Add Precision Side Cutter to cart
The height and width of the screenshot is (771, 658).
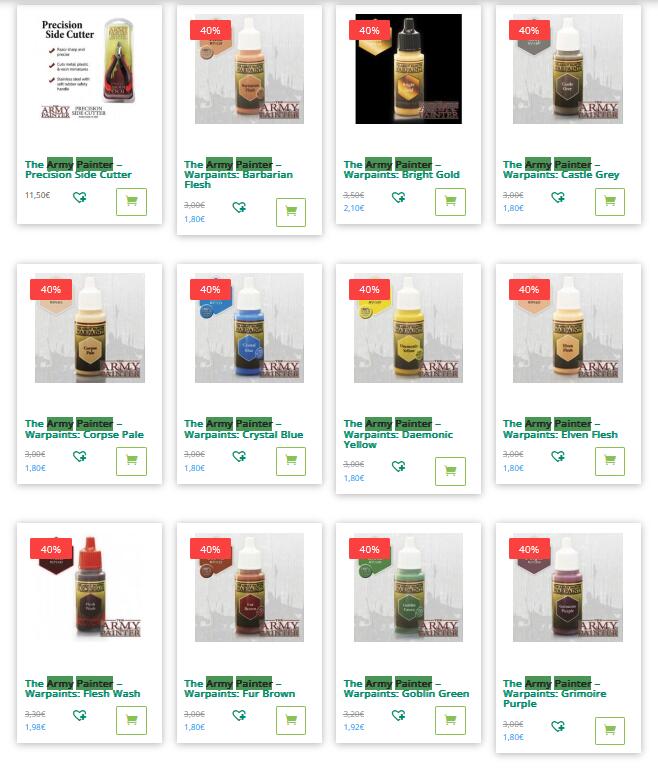tap(131, 202)
